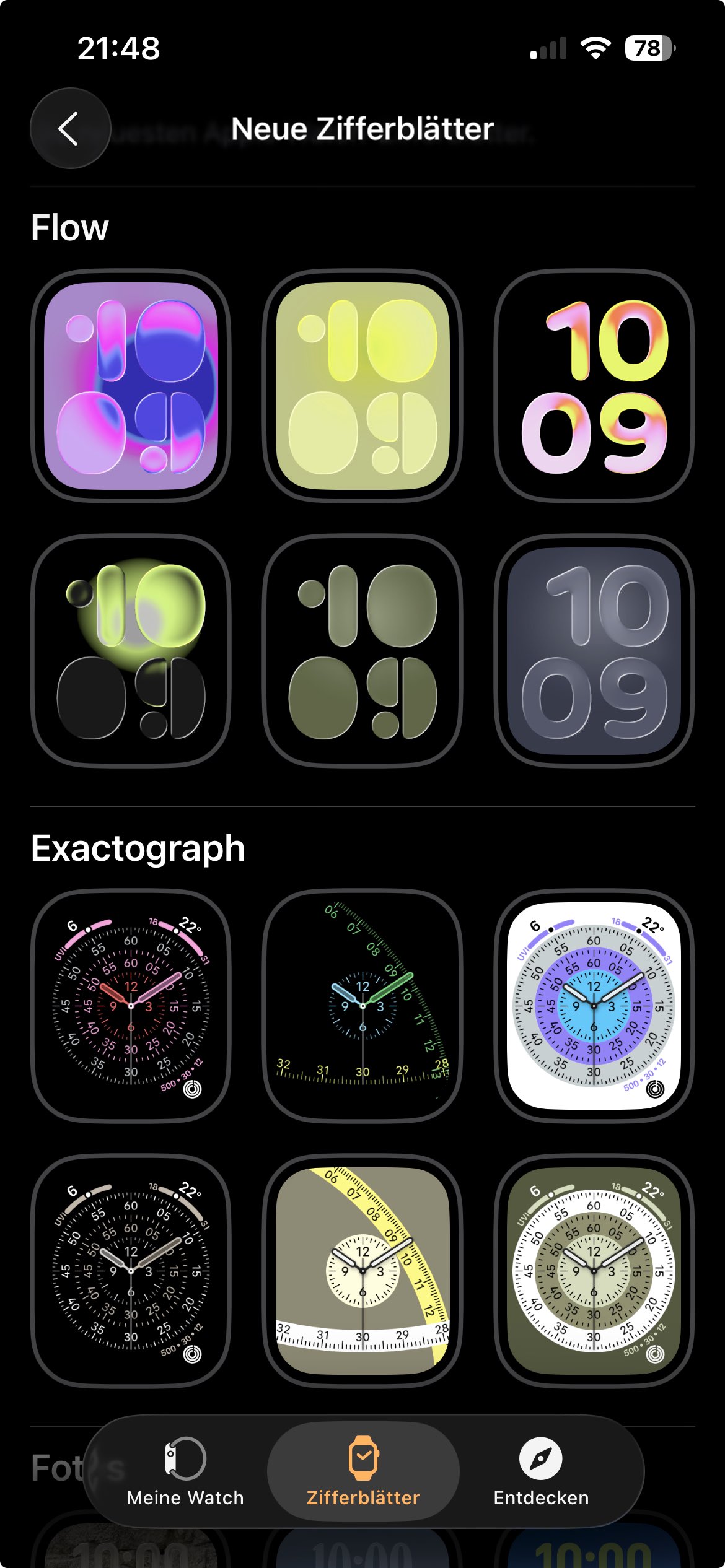This screenshot has width=725, height=1568.
Task: Select the purple and blue Flow face
Action: (131, 386)
